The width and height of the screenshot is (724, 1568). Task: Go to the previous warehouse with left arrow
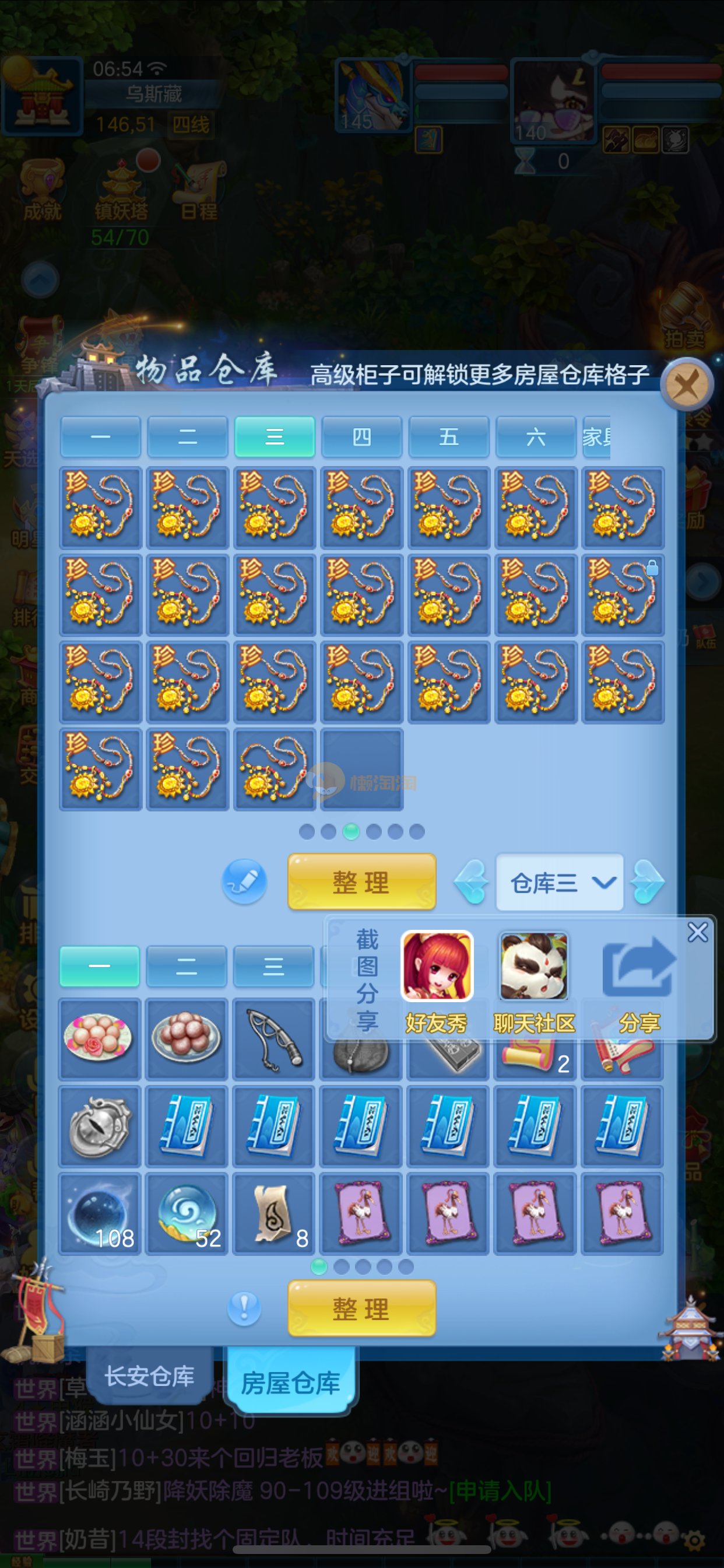click(472, 881)
